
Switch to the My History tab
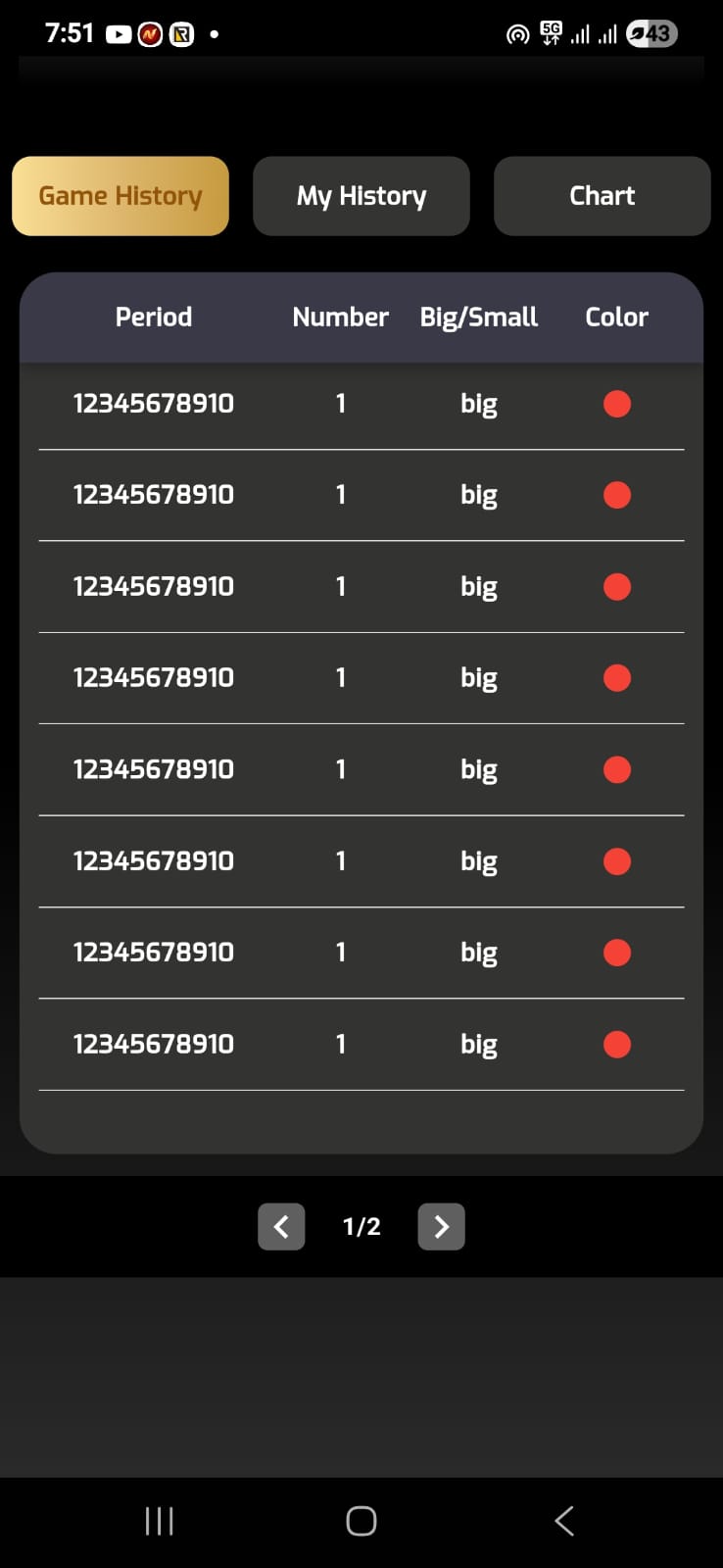[x=361, y=196]
